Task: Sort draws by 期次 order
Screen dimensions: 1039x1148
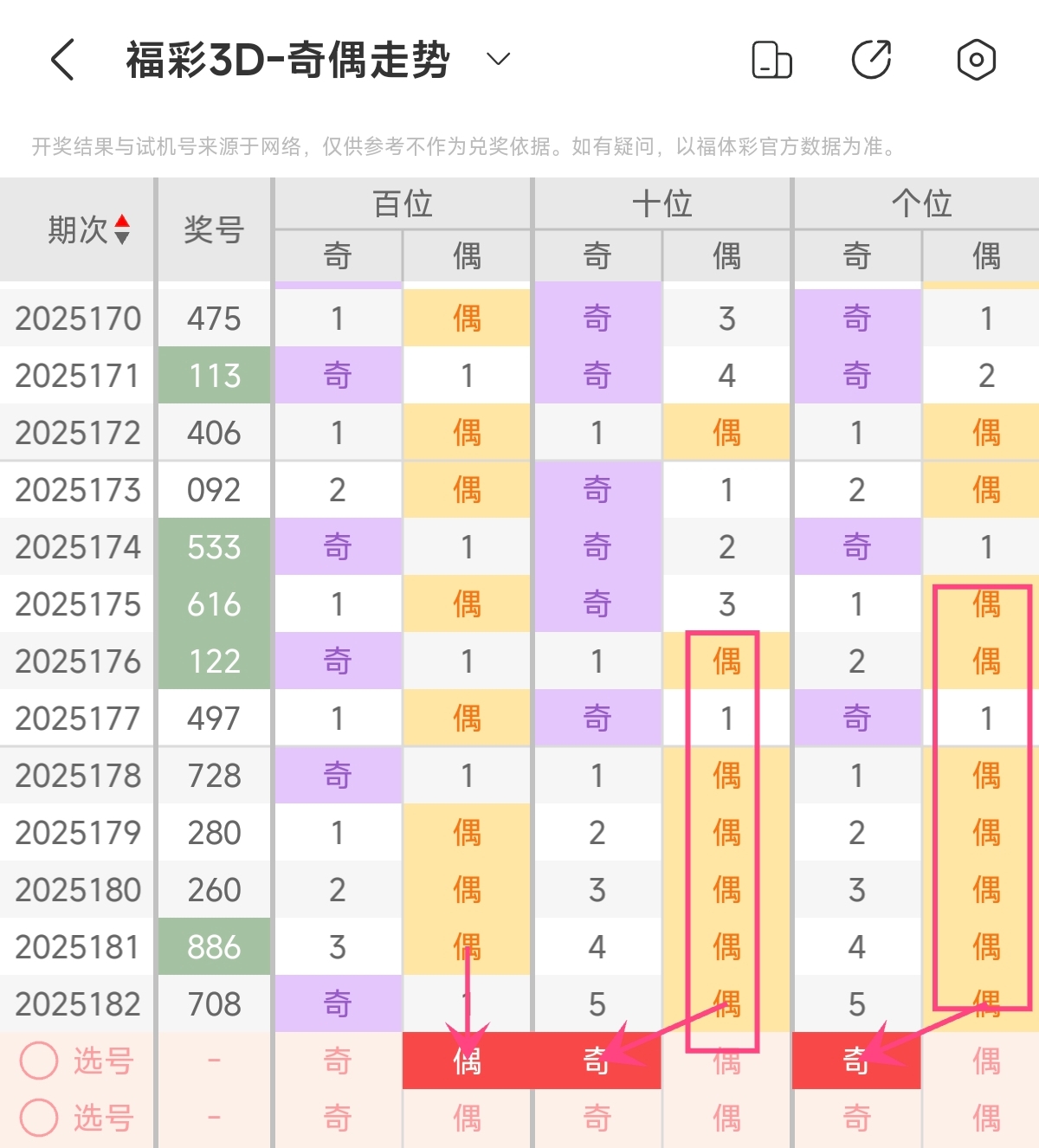Action: point(122,229)
